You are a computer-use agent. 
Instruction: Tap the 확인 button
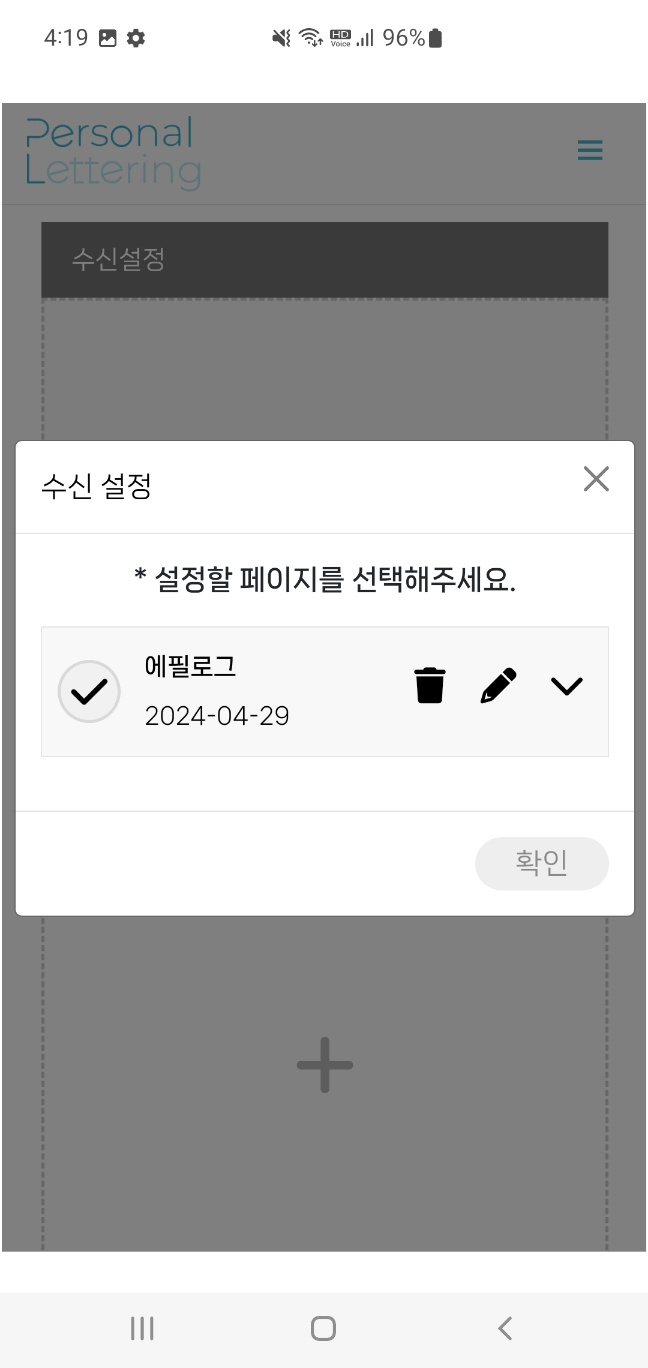tap(542, 863)
